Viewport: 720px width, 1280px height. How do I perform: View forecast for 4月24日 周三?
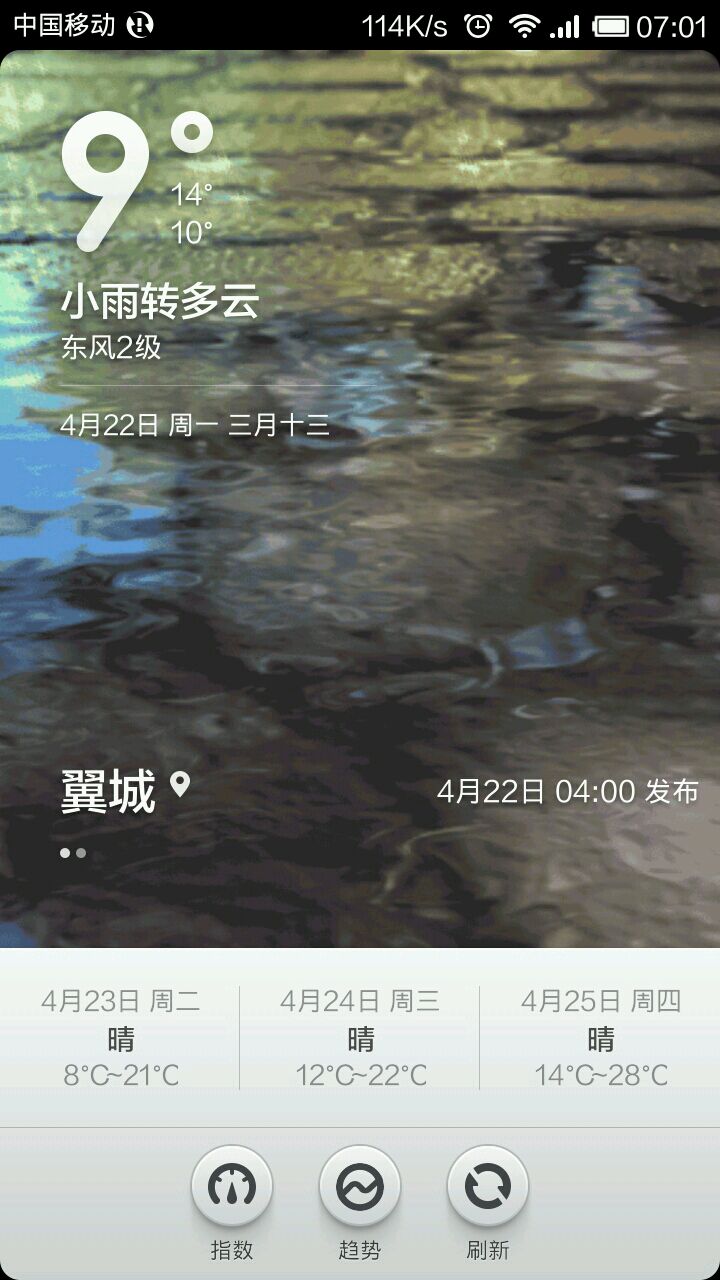pyautogui.click(x=360, y=1037)
